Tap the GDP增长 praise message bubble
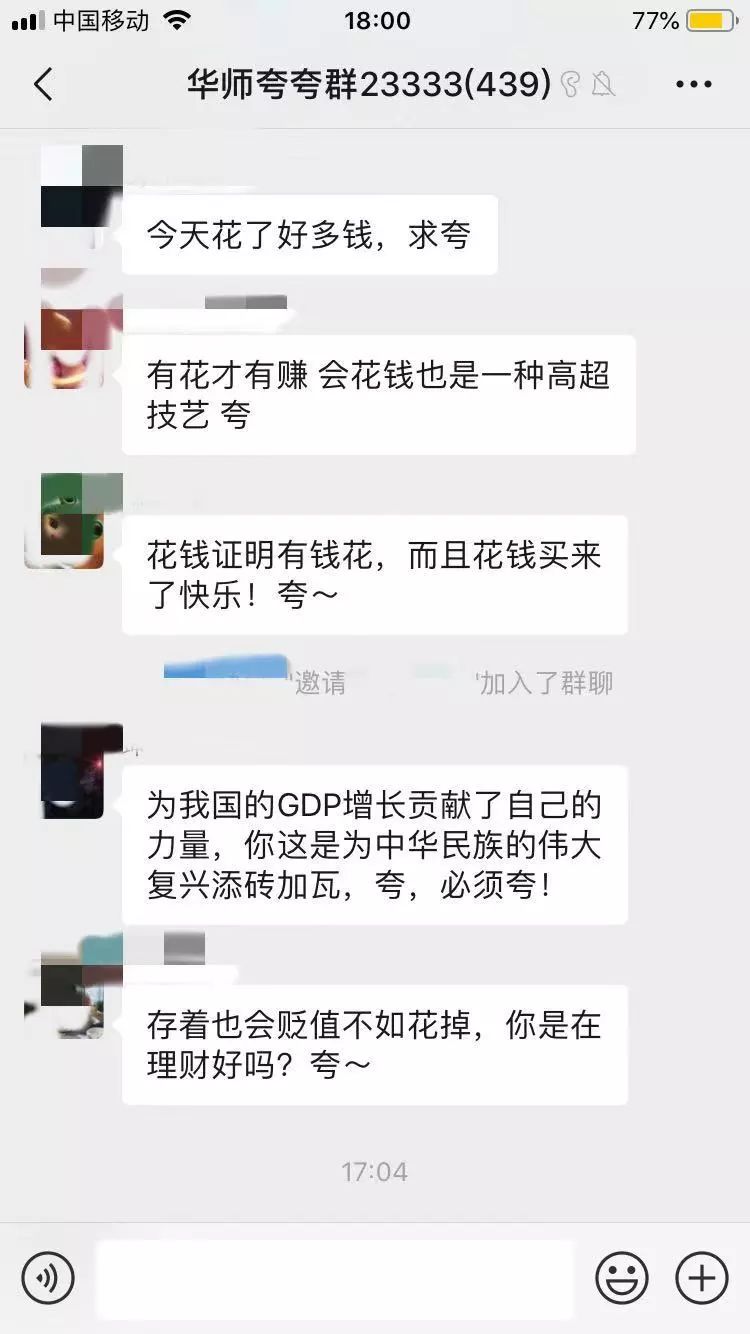The height and width of the screenshot is (1334, 750). (375, 843)
